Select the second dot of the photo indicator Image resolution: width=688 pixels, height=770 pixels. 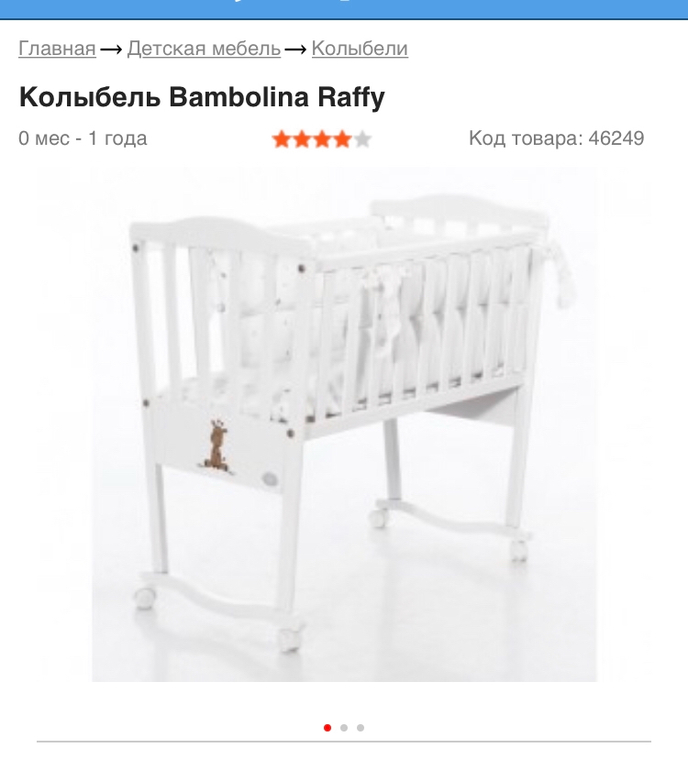click(344, 728)
